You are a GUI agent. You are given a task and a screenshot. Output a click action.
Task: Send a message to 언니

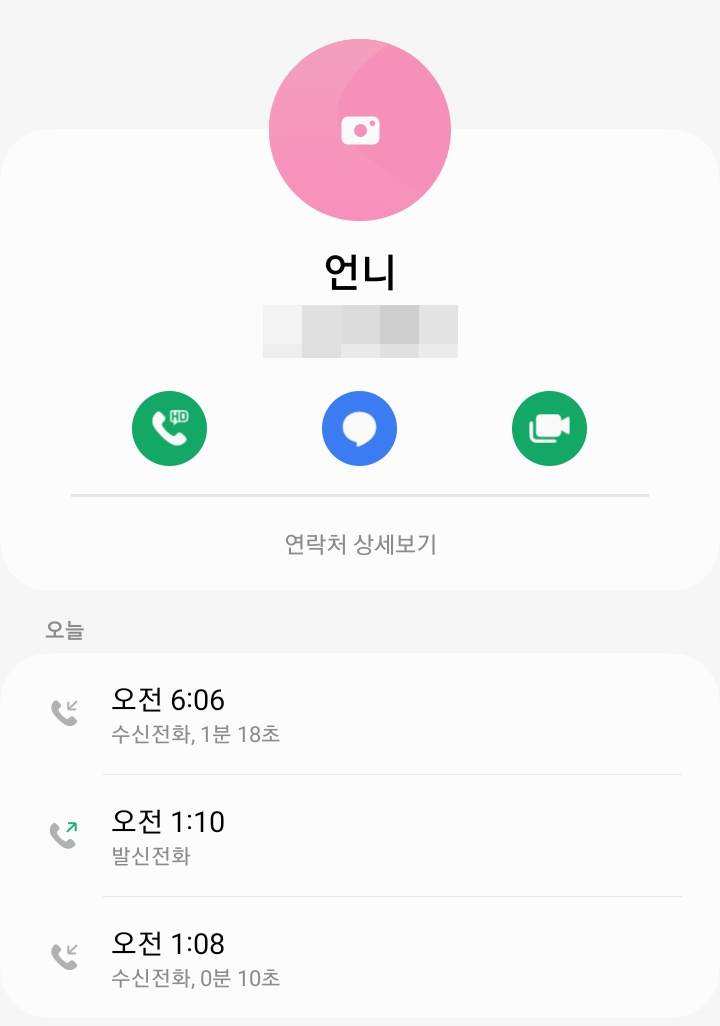click(x=359, y=429)
